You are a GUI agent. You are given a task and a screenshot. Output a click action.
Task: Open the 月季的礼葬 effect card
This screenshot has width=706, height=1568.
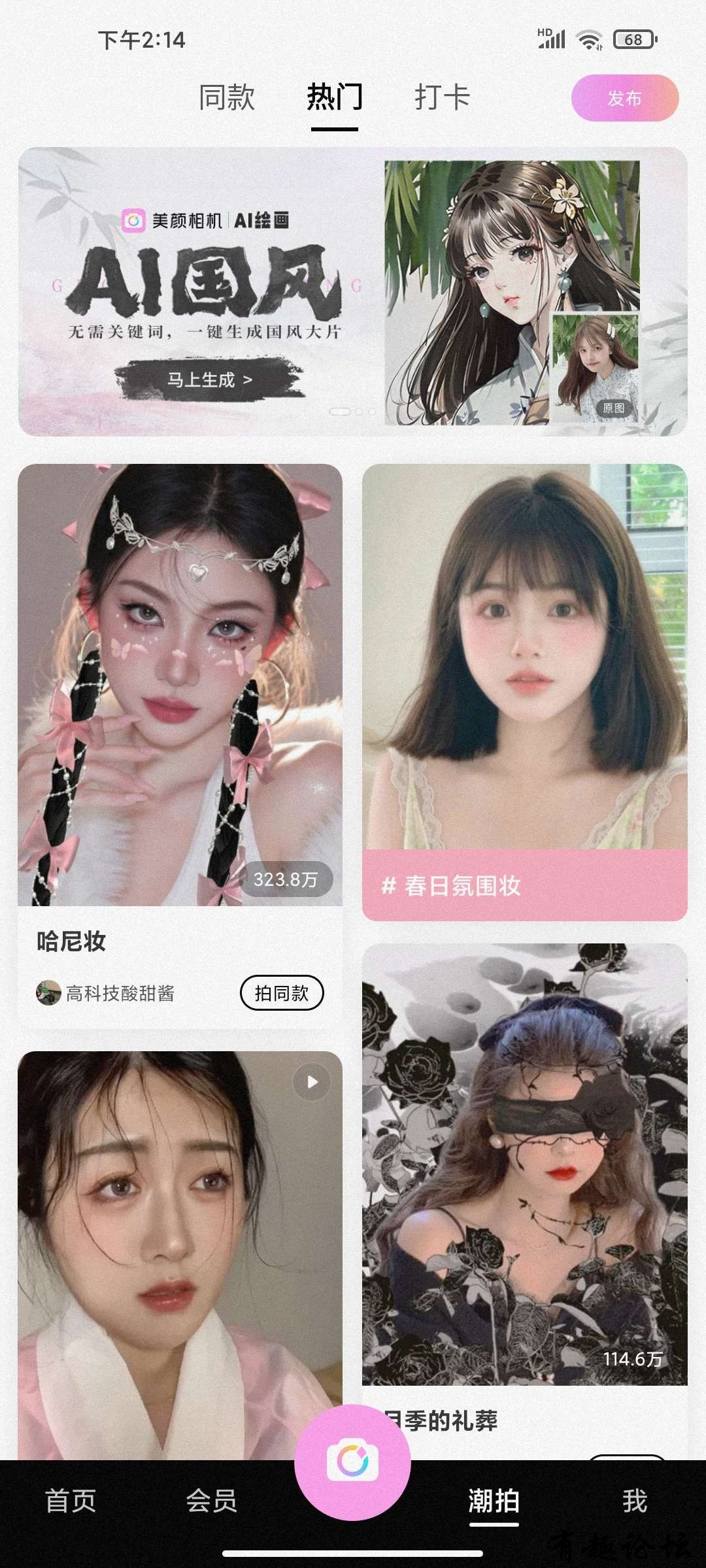point(524,1163)
